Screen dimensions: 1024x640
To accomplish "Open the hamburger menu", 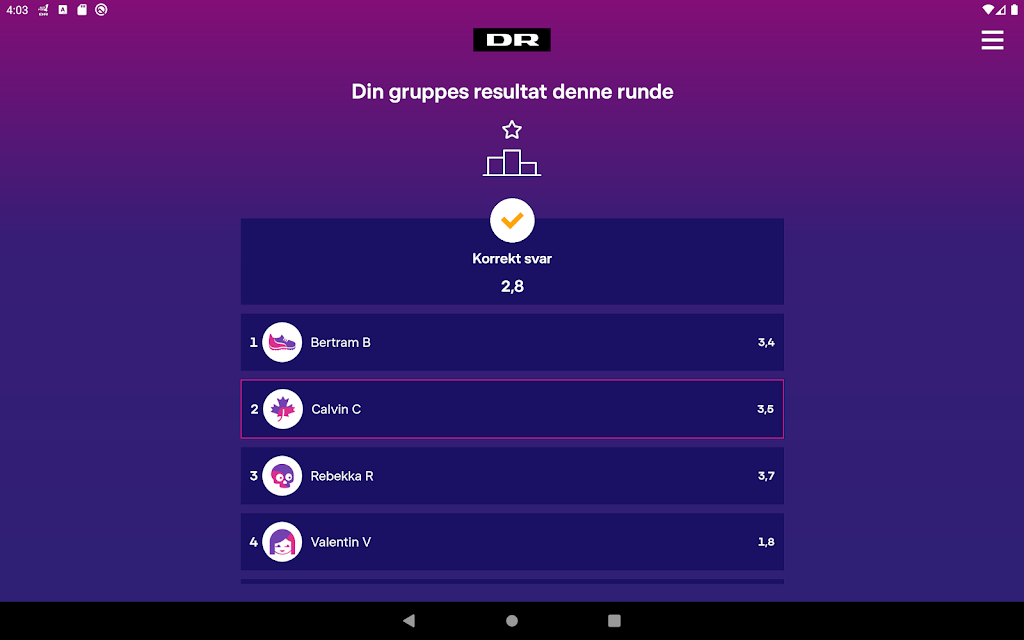I will 992,40.
